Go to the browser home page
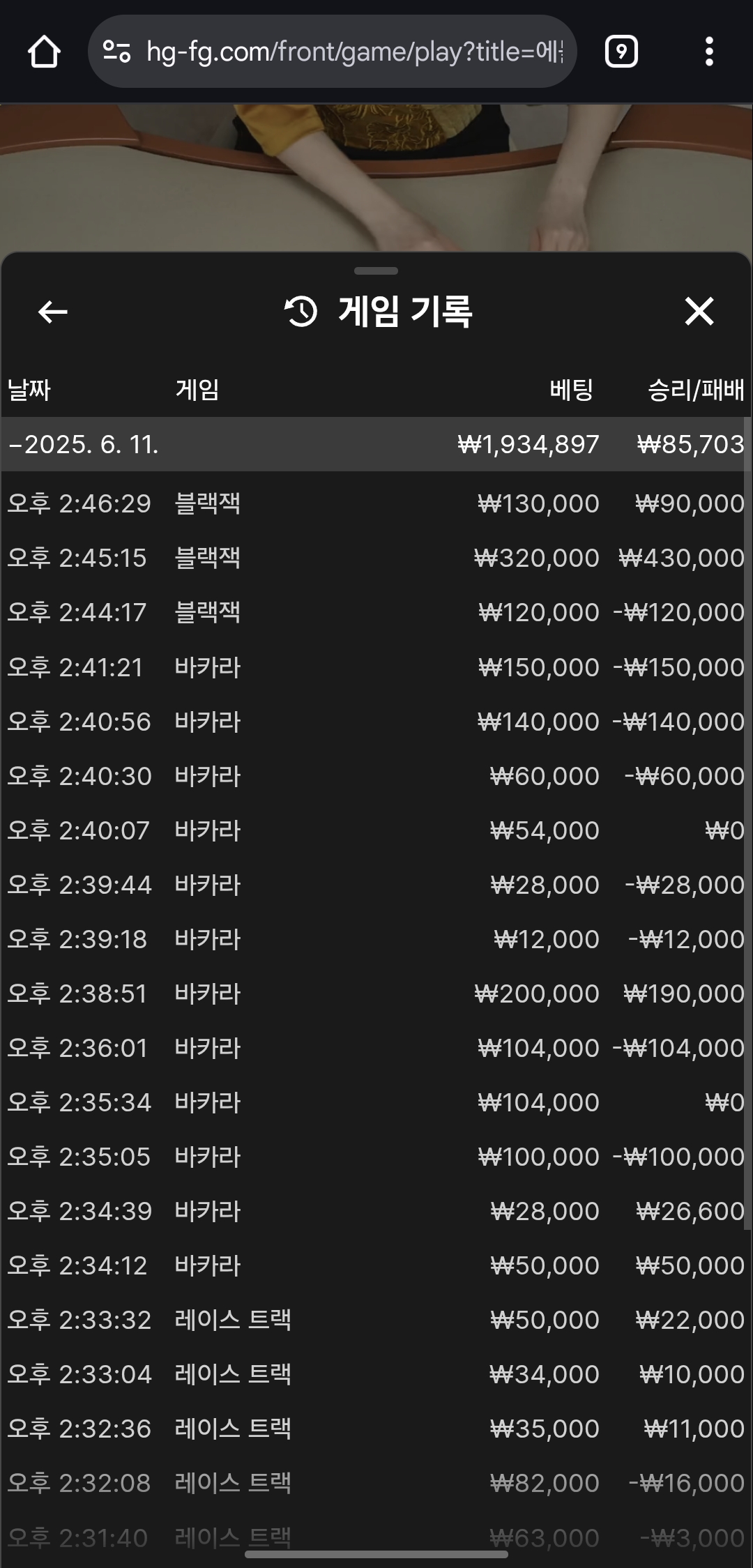The width and height of the screenshot is (753, 1568). point(44,52)
